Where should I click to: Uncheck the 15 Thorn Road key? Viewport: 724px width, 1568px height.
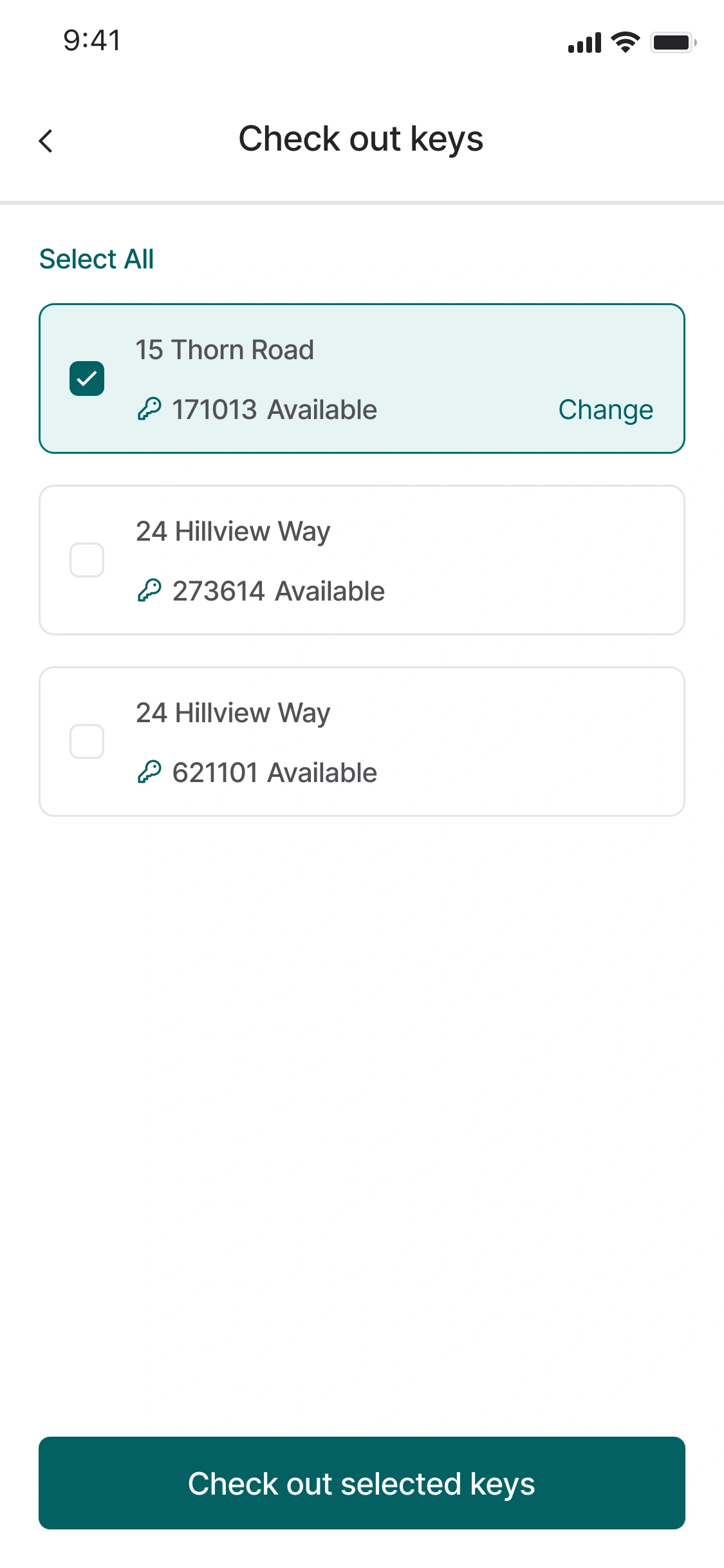(87, 379)
